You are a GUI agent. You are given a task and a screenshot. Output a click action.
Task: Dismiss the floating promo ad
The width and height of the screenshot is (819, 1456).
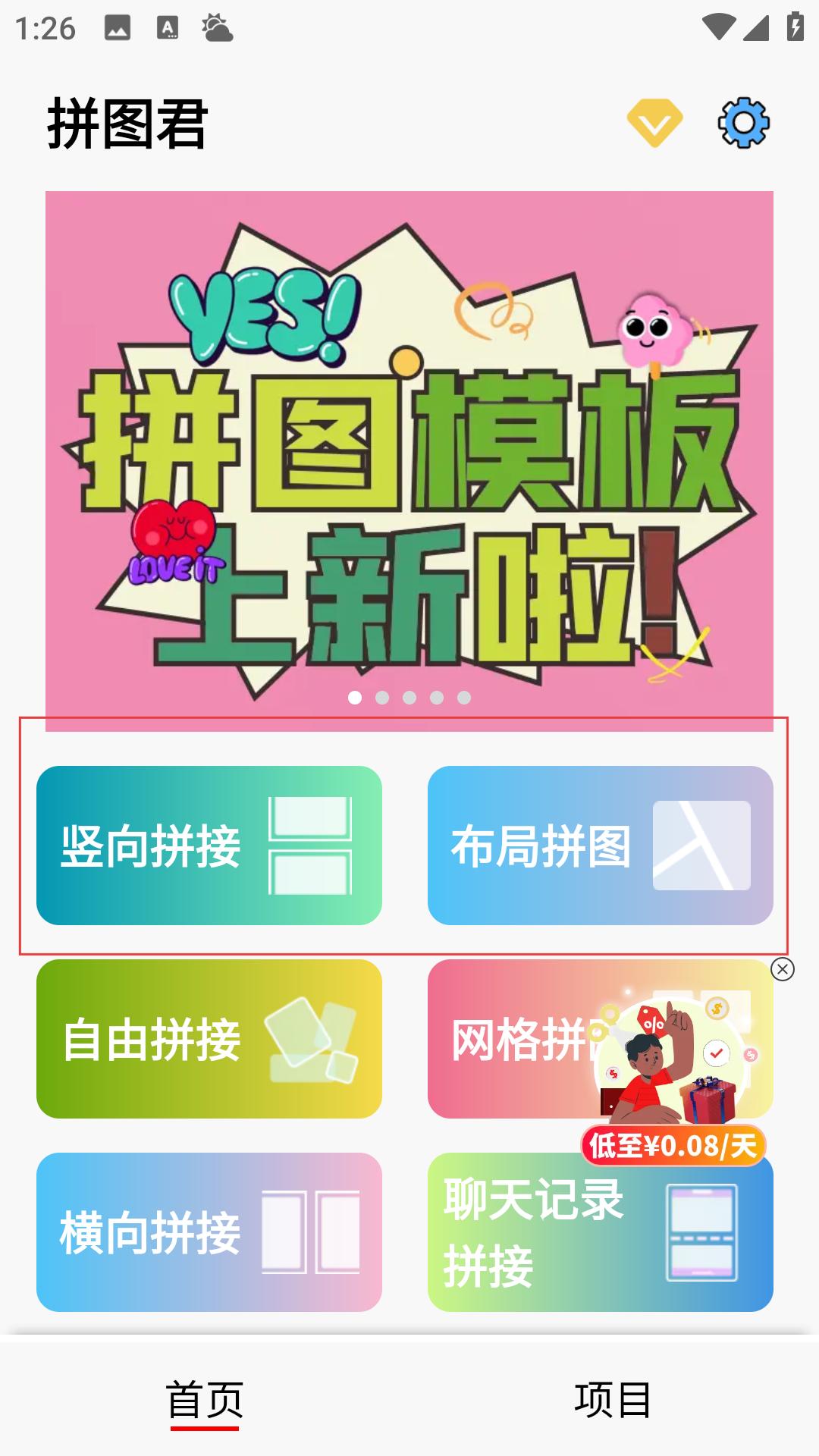(x=782, y=969)
